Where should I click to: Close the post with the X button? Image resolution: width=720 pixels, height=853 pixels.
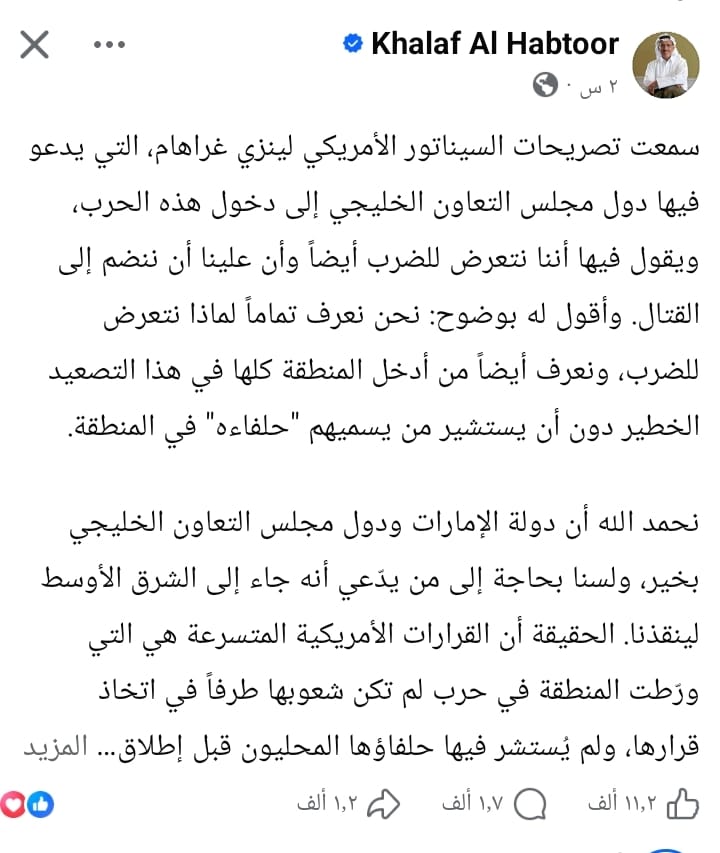[34, 45]
